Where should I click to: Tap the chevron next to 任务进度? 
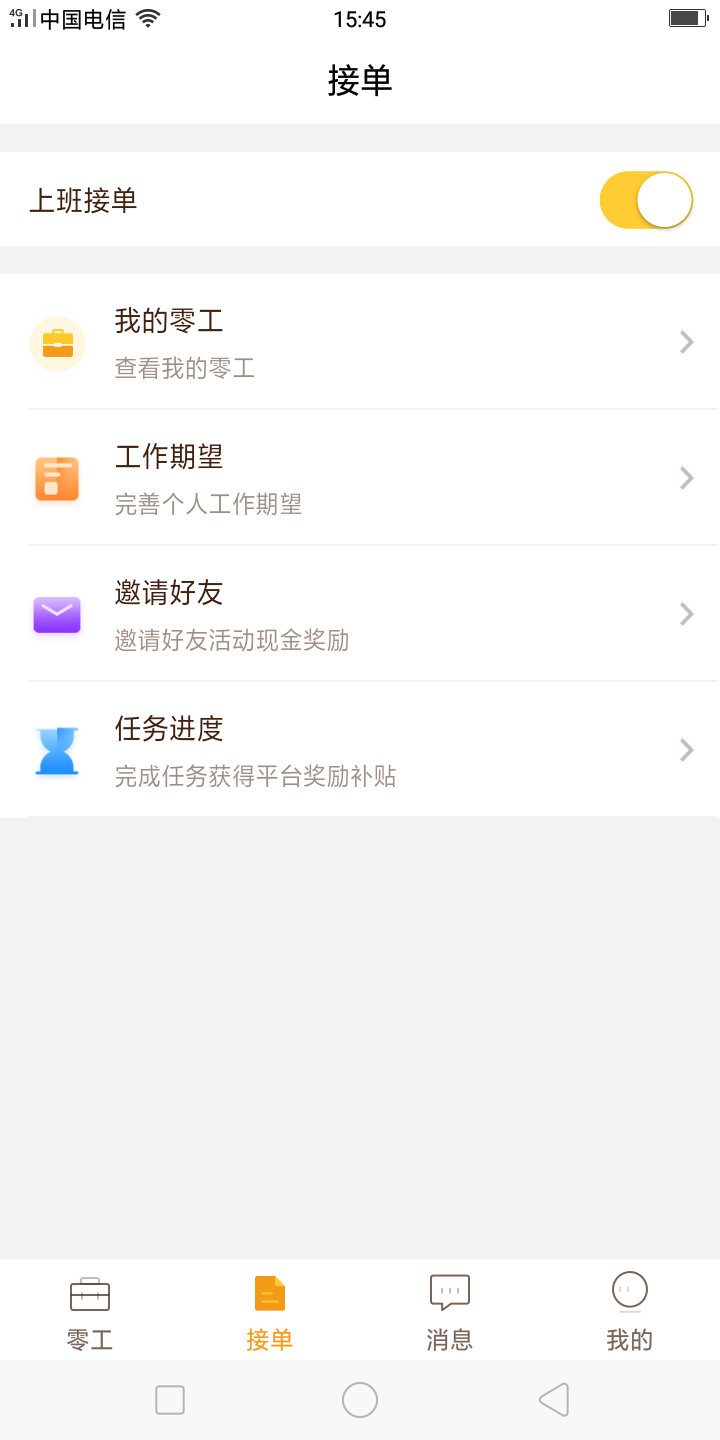coord(686,750)
